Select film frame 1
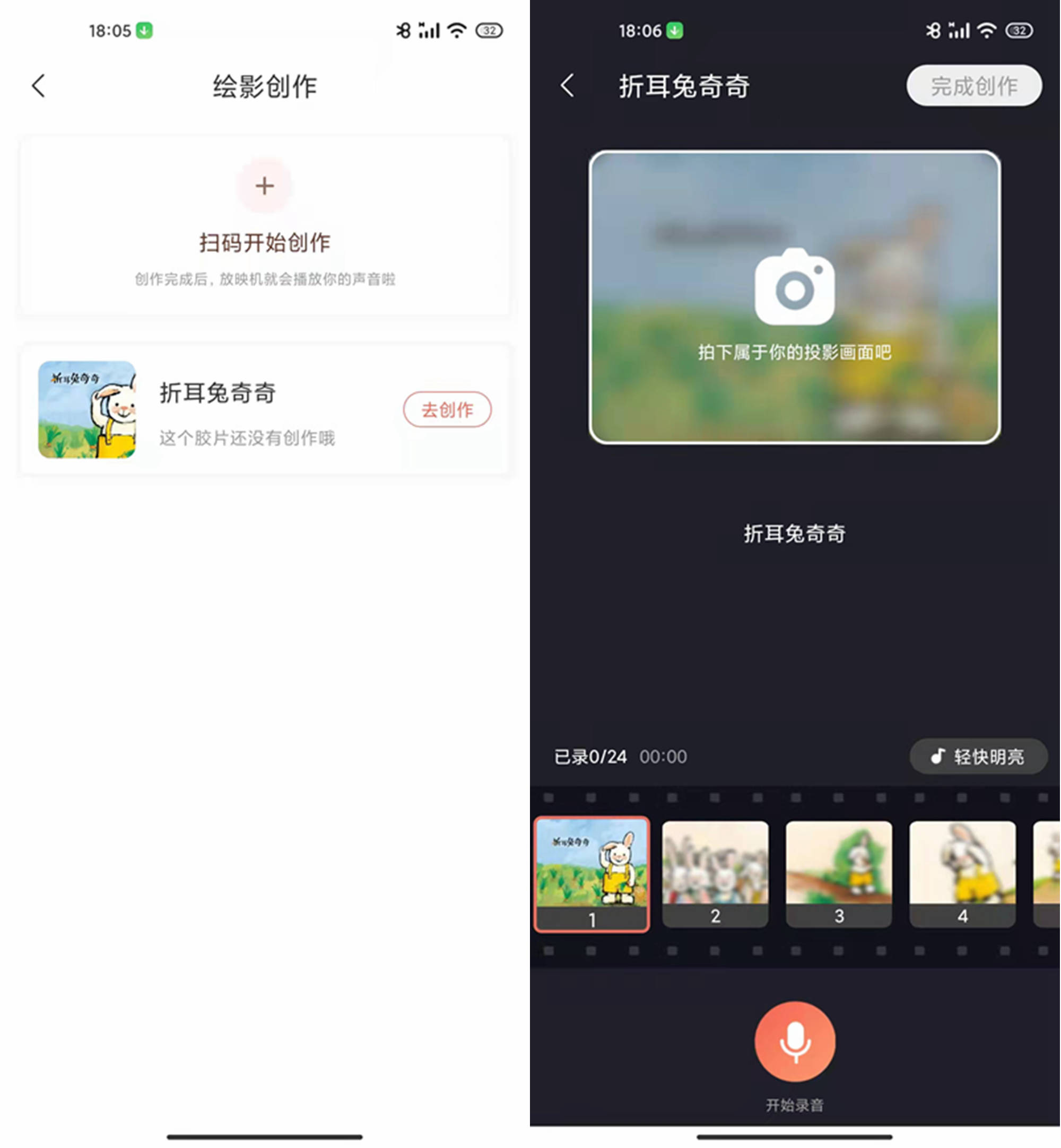 tap(592, 873)
